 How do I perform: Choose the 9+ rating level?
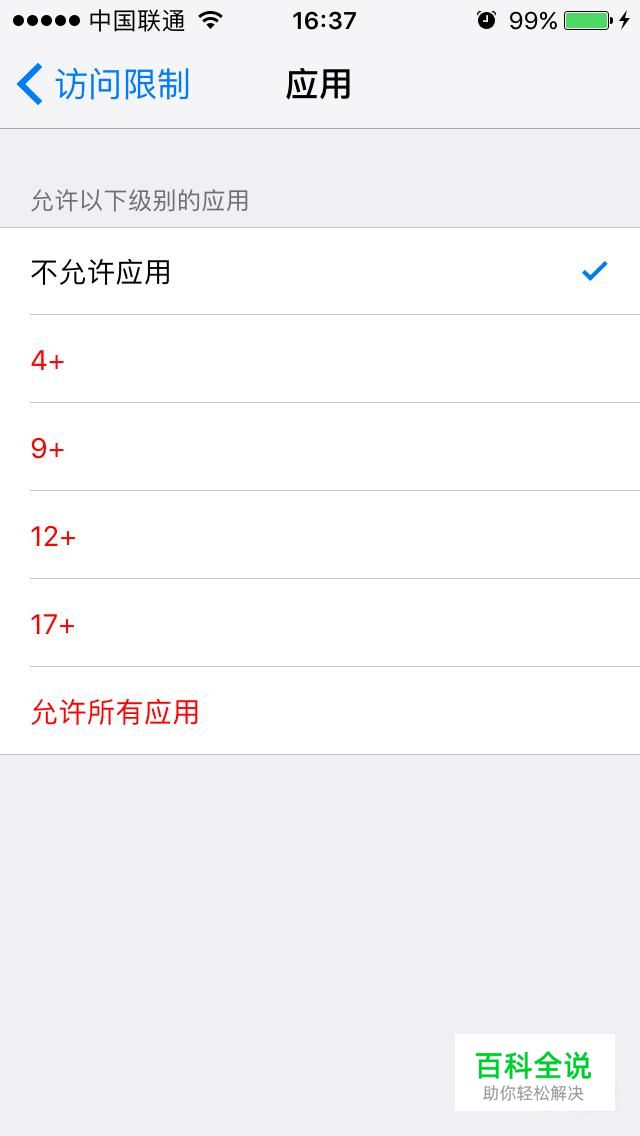tap(320, 447)
